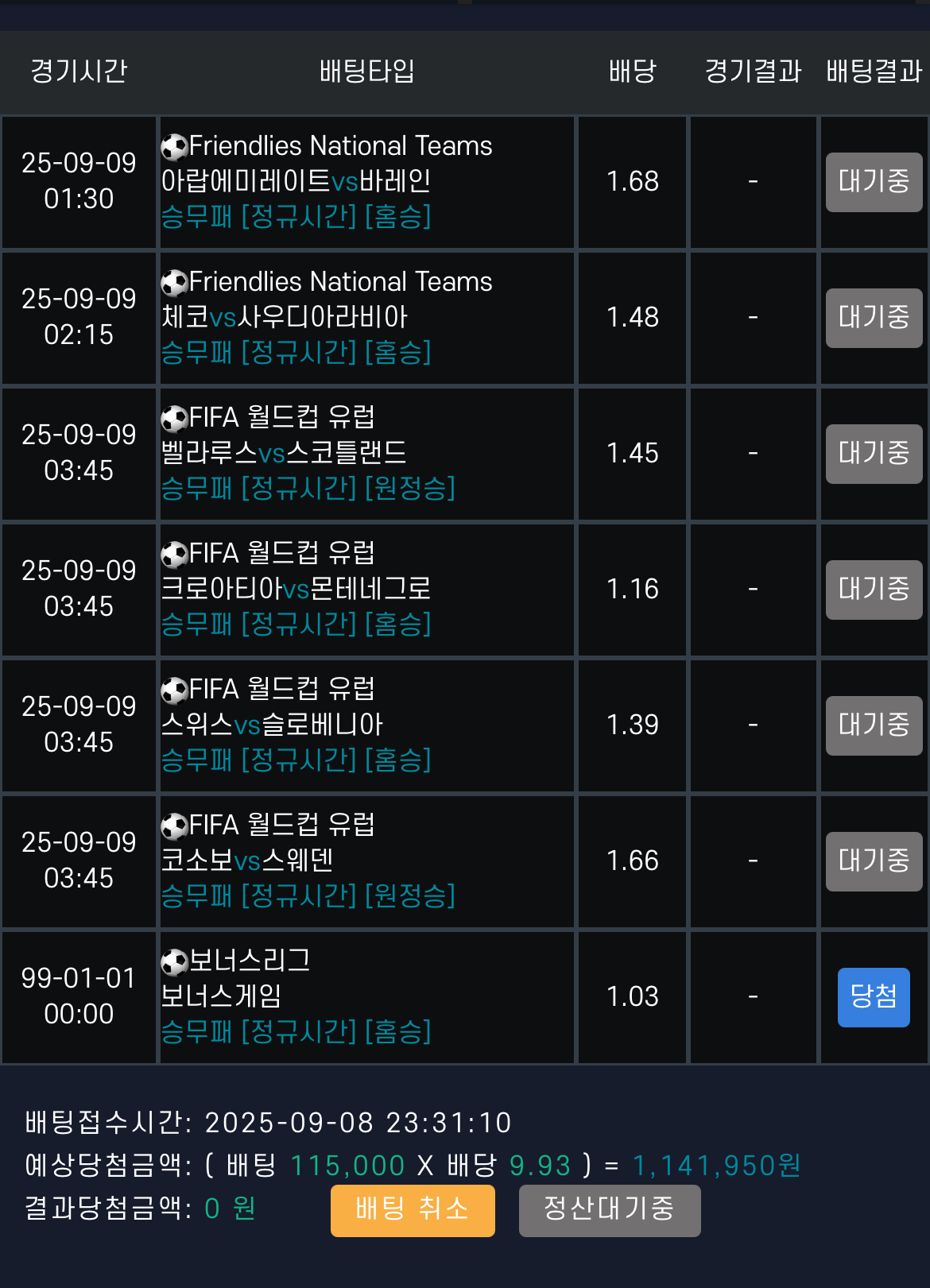The image size is (930, 1288).
Task: Click the 대기중 badge for the 코소보 match
Action: click(874, 861)
